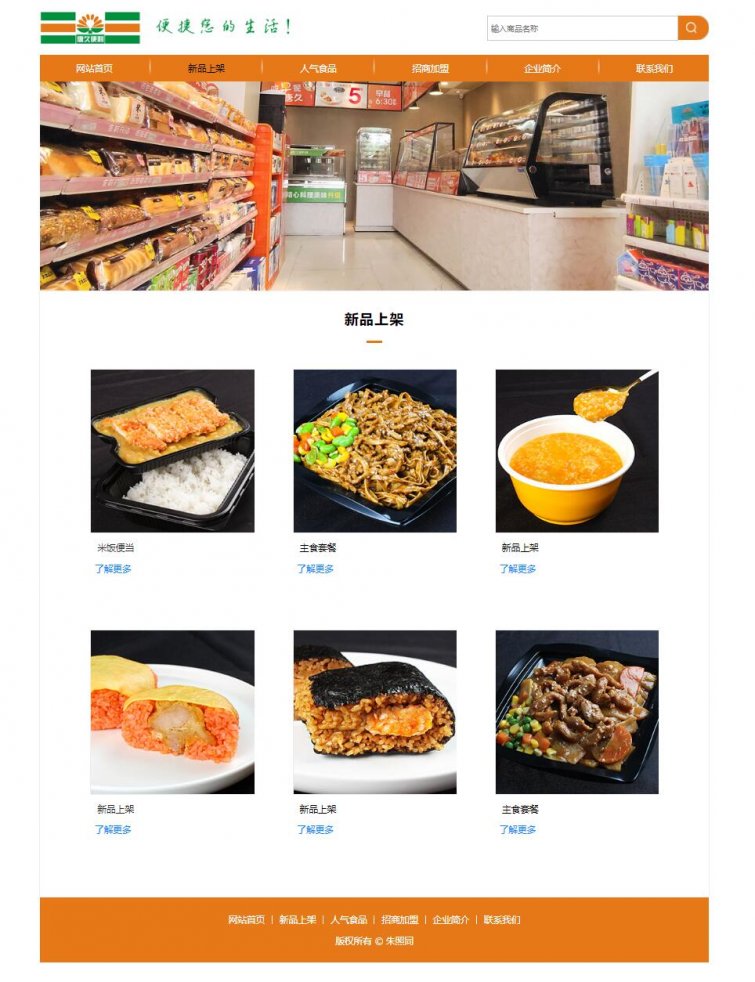Viewport: 755px width, 982px height.
Task: Open 联系我们 link in the footer
Action: (x=502, y=920)
